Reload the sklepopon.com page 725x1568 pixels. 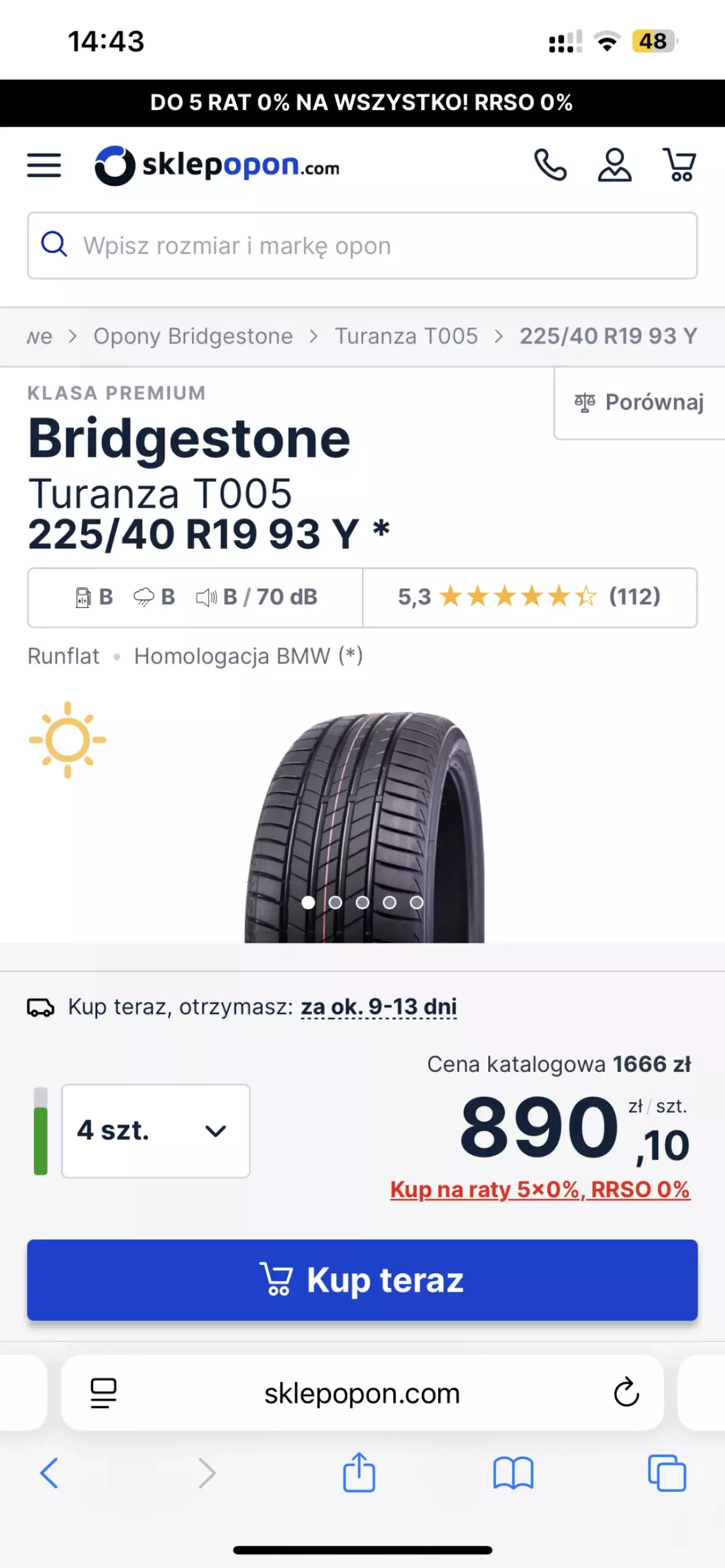[626, 1393]
